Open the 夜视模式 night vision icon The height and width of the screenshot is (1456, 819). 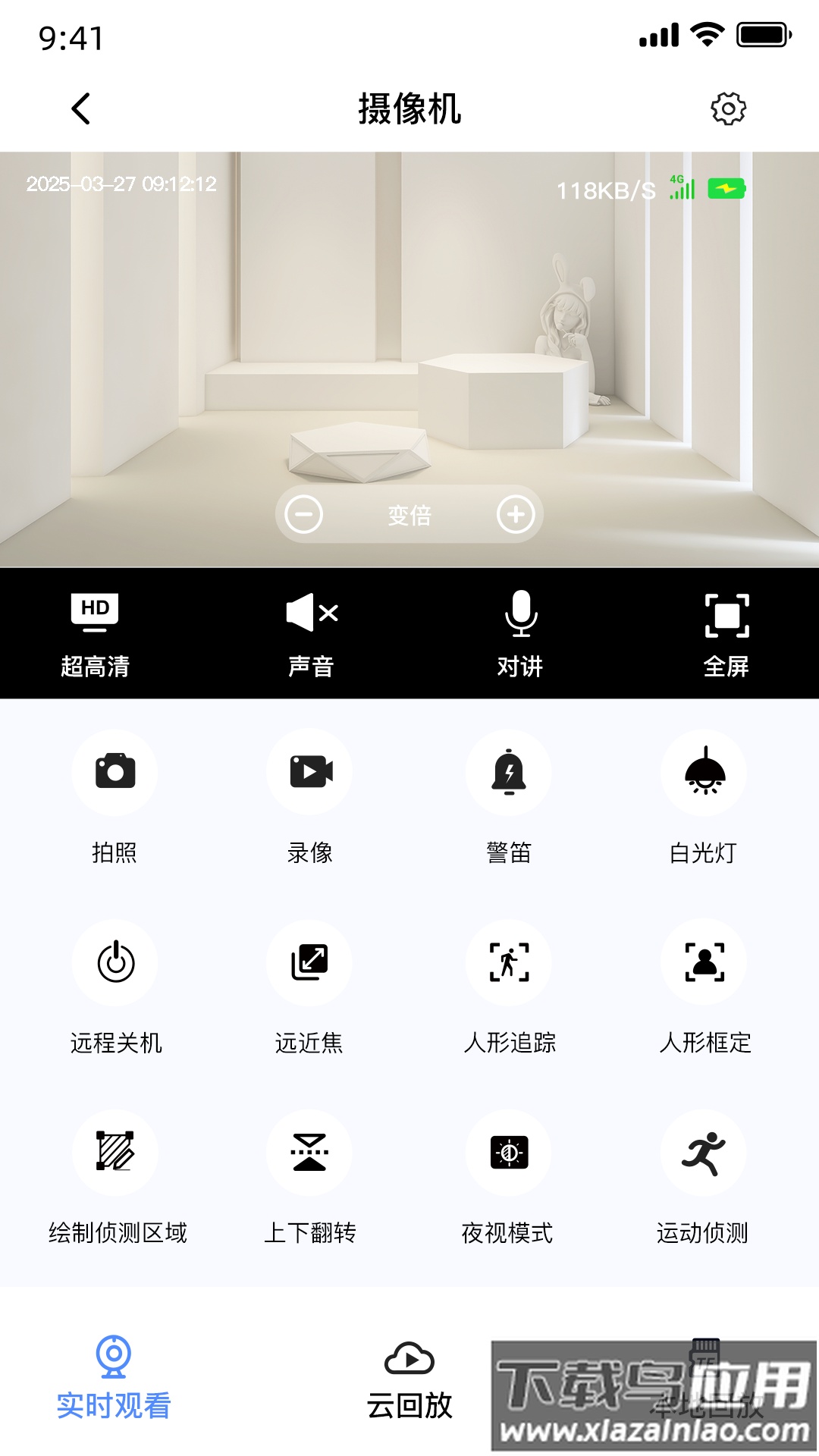point(509,1153)
